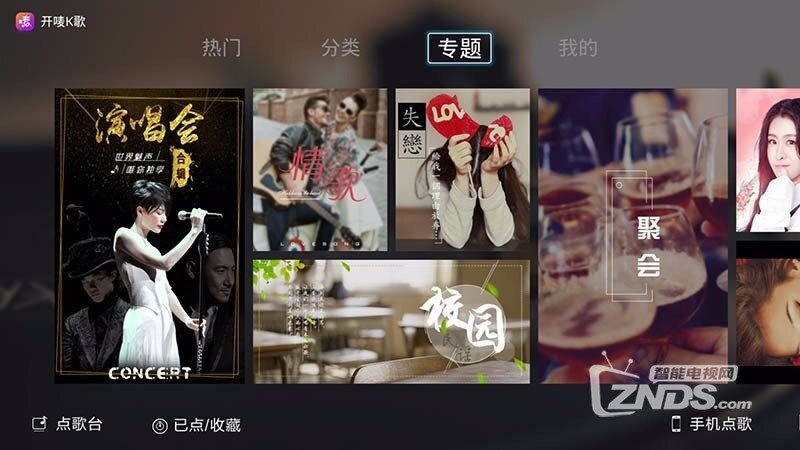The height and width of the screenshot is (450, 800).
Task: View 已点/收藏 songs list
Action: point(196,425)
